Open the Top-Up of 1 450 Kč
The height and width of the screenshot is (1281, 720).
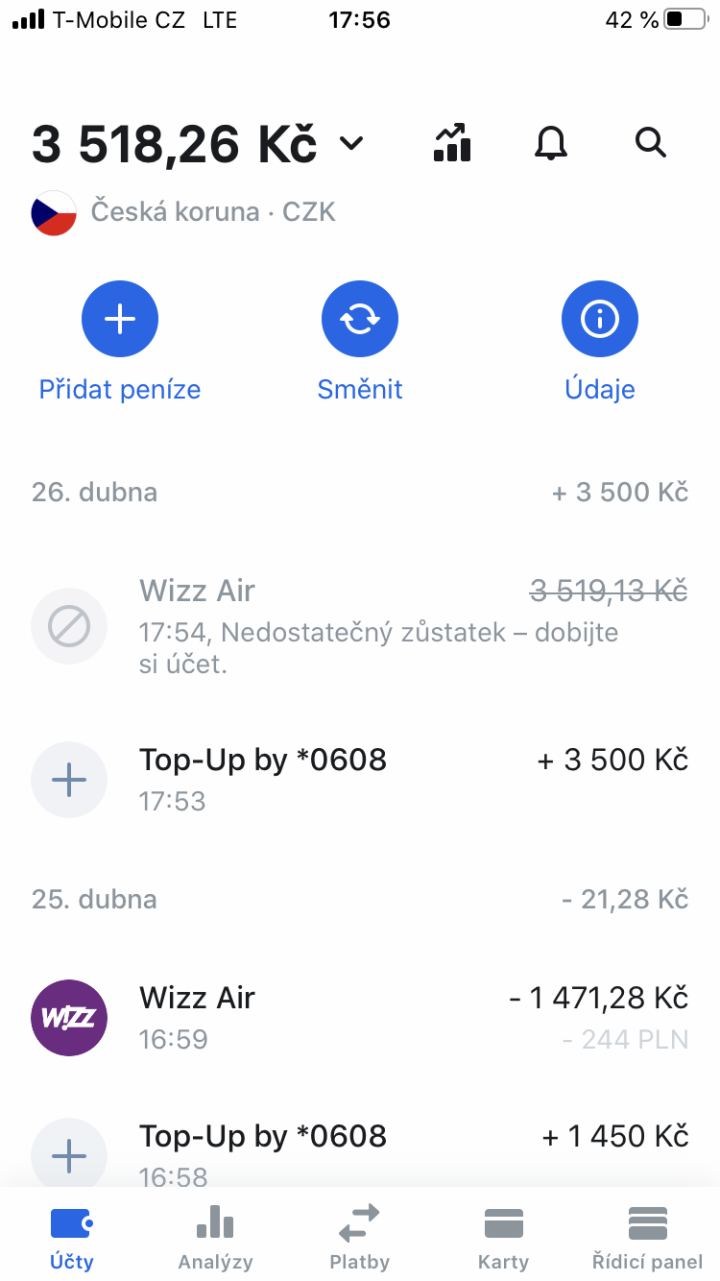pyautogui.click(x=360, y=1150)
